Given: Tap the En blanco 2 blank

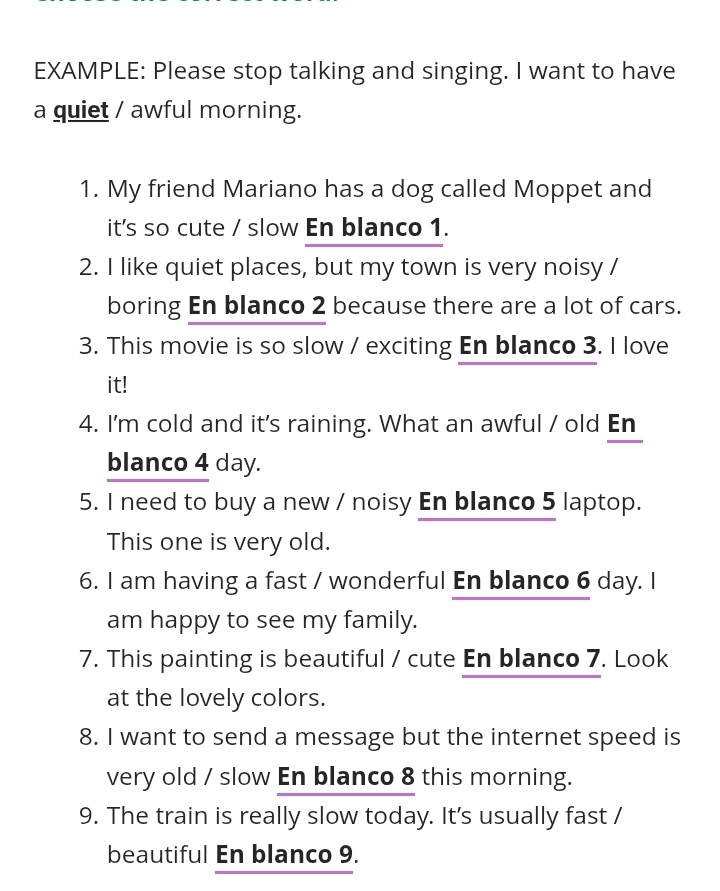Looking at the screenshot, I should [x=256, y=306].
